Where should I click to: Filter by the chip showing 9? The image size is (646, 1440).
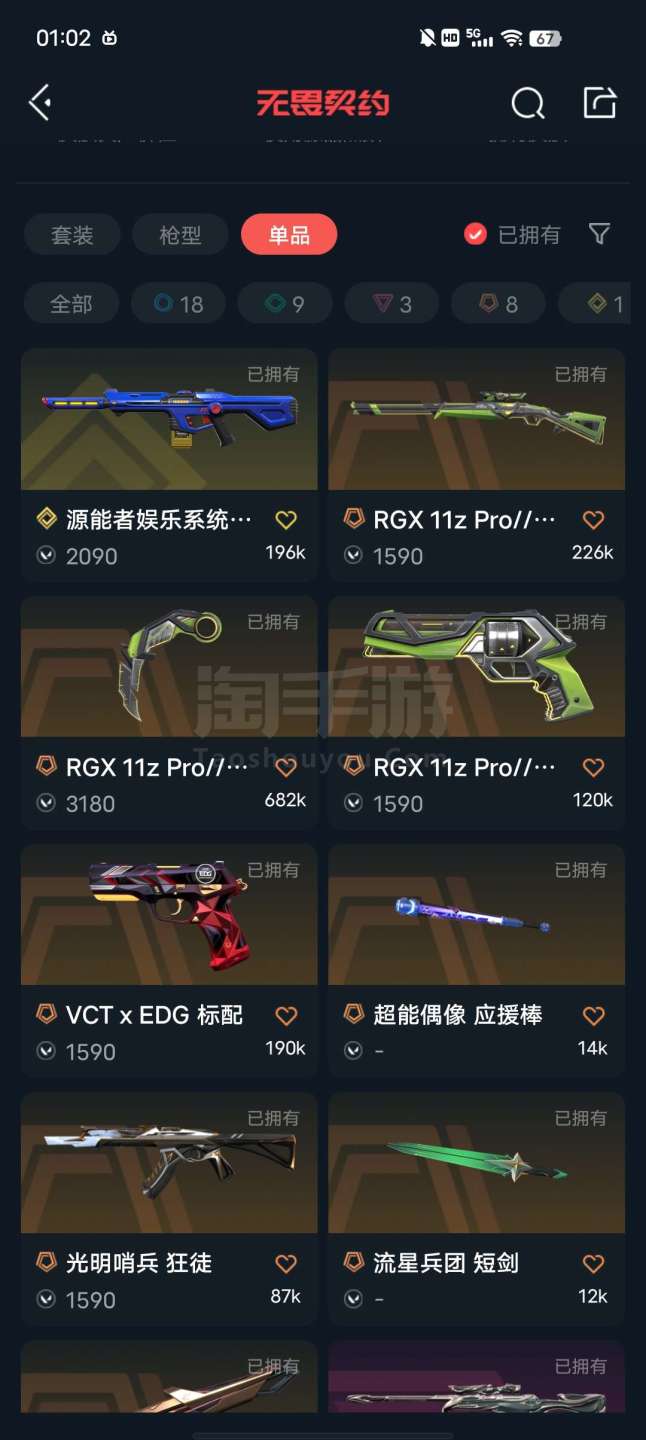coord(285,304)
